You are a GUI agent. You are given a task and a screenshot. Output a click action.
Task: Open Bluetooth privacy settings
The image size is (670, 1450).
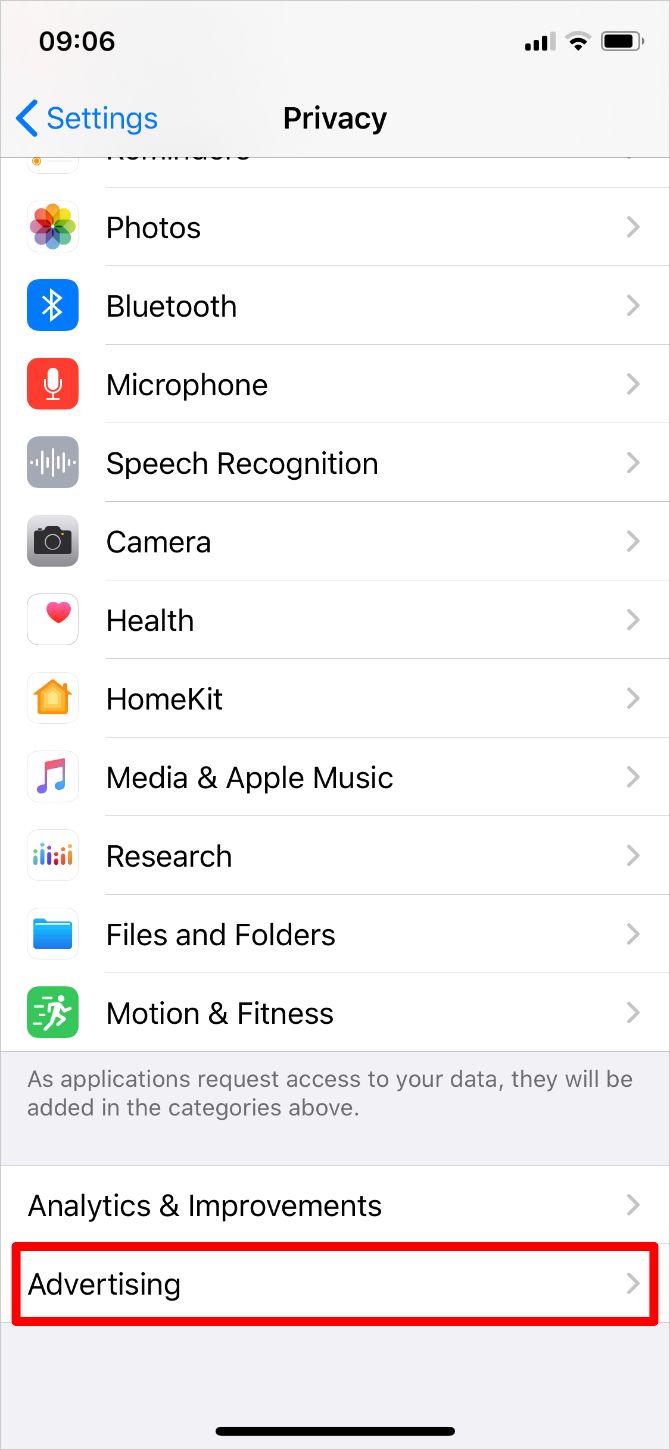[x=334, y=306]
